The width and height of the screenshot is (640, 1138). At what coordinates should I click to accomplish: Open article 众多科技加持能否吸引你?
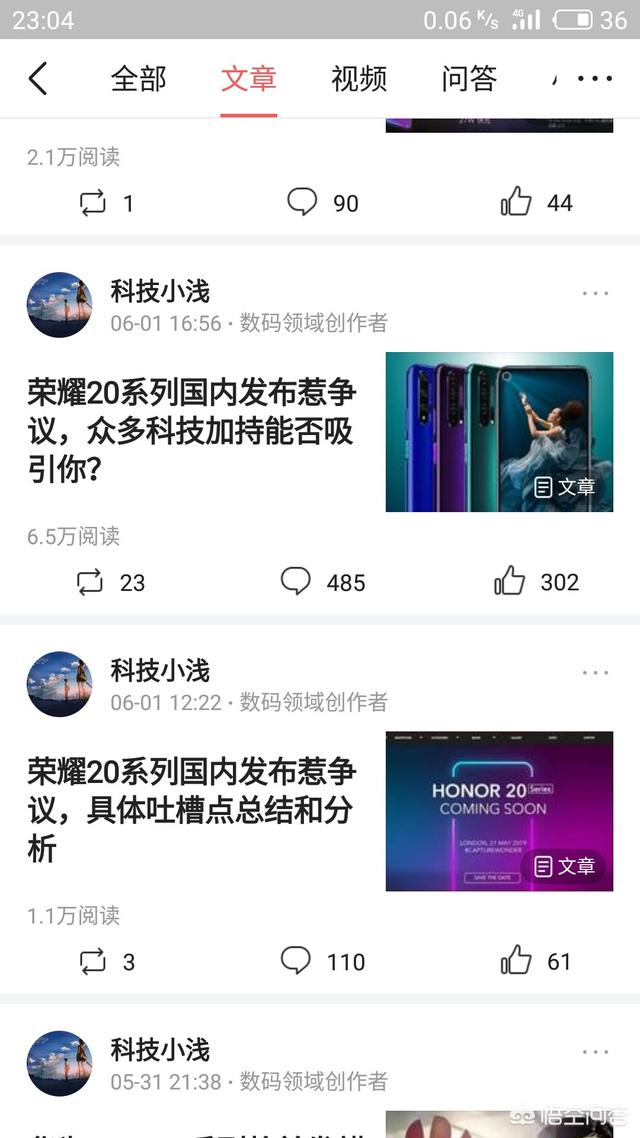(192, 431)
